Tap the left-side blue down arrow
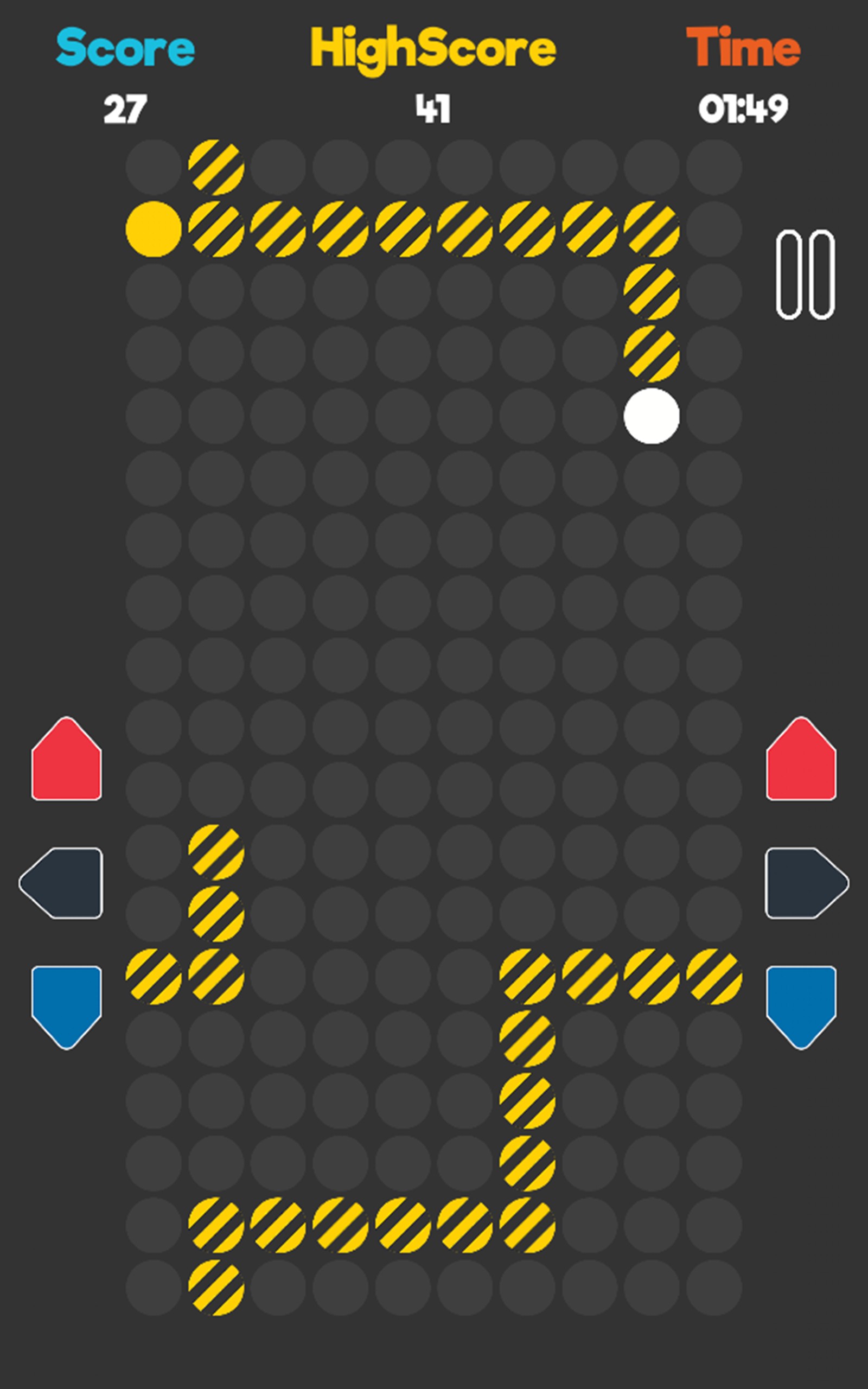Viewport: 868px width, 1389px height. click(x=67, y=1005)
